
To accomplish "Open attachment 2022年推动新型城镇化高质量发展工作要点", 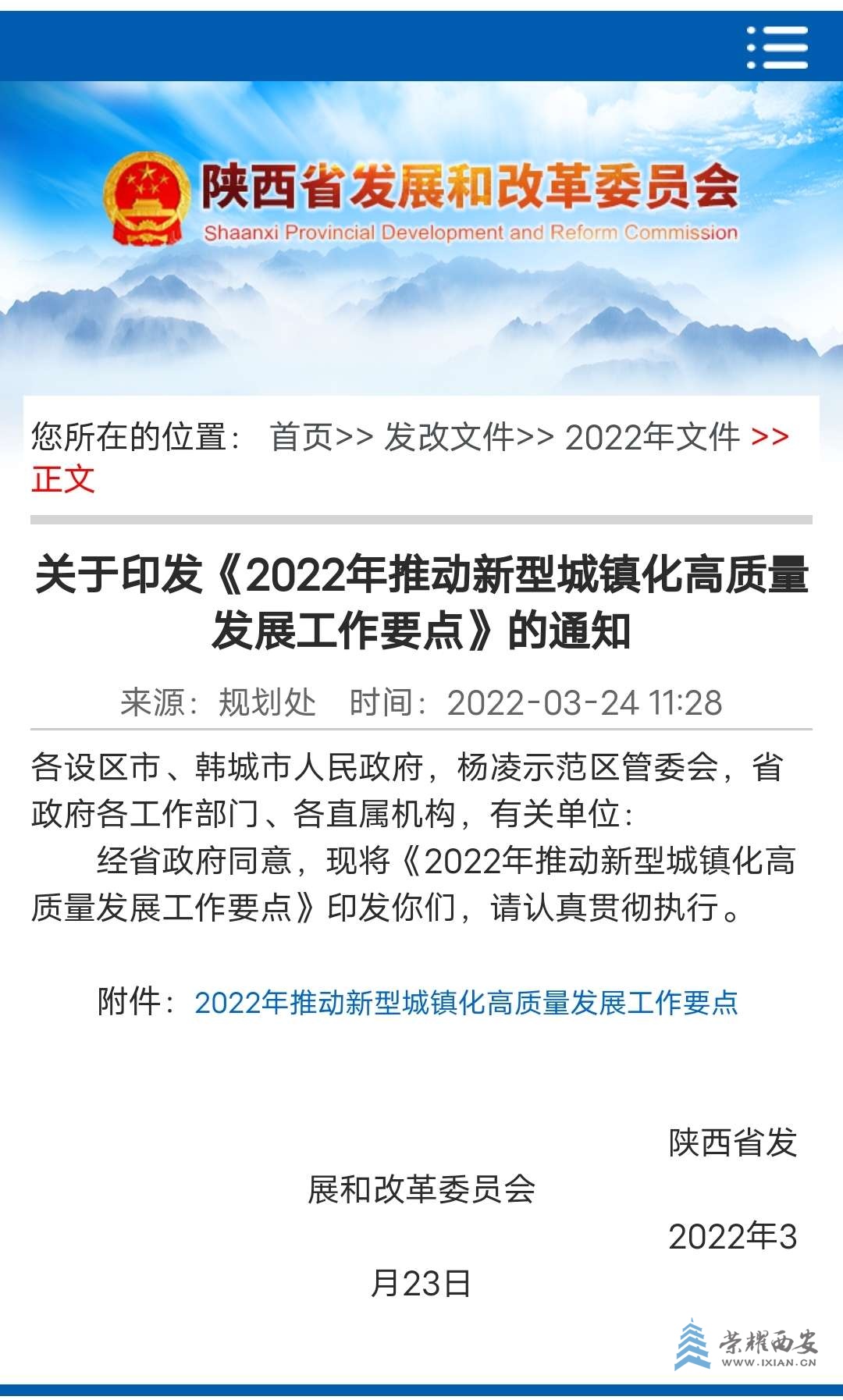I will point(466,1003).
